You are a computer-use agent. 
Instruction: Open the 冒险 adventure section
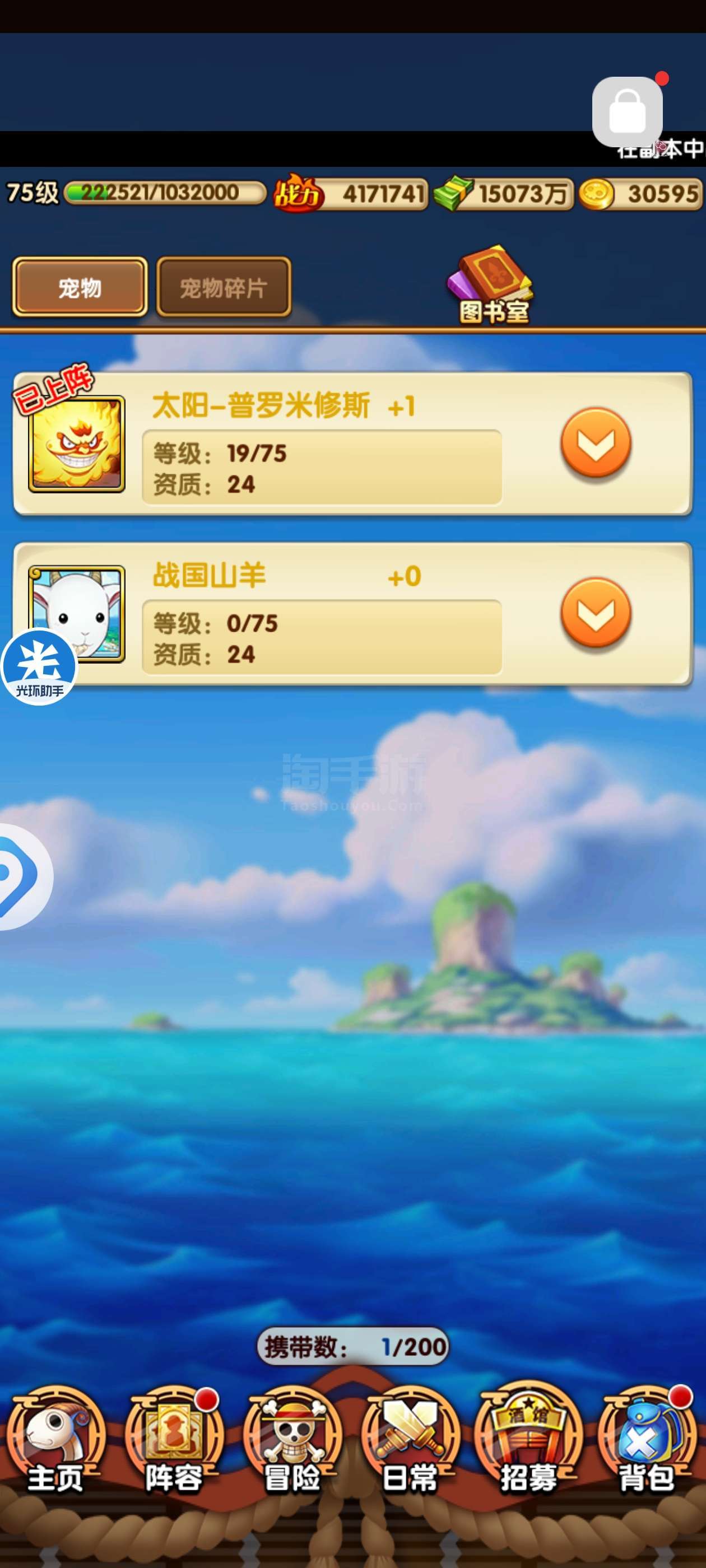[x=292, y=1443]
